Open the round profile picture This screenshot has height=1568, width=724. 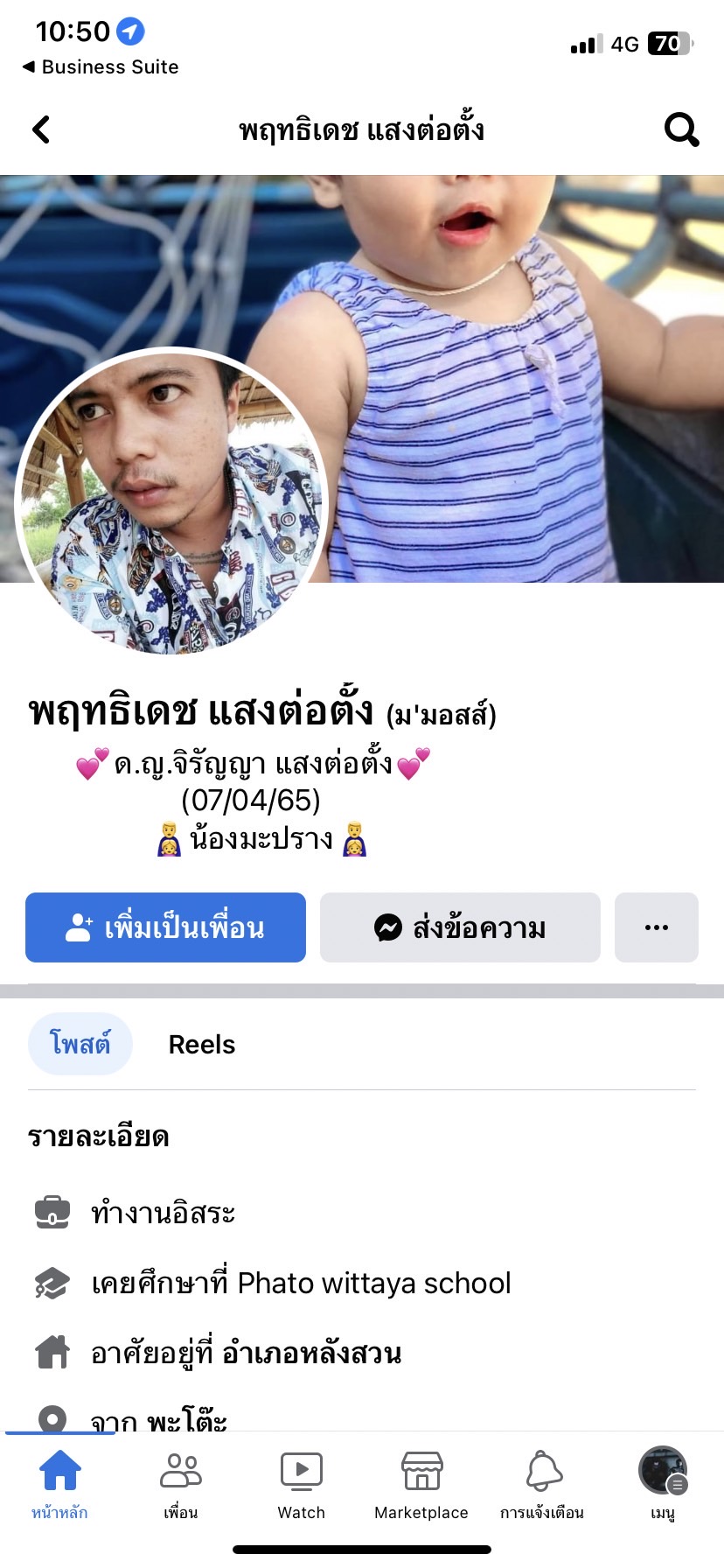[x=172, y=500]
